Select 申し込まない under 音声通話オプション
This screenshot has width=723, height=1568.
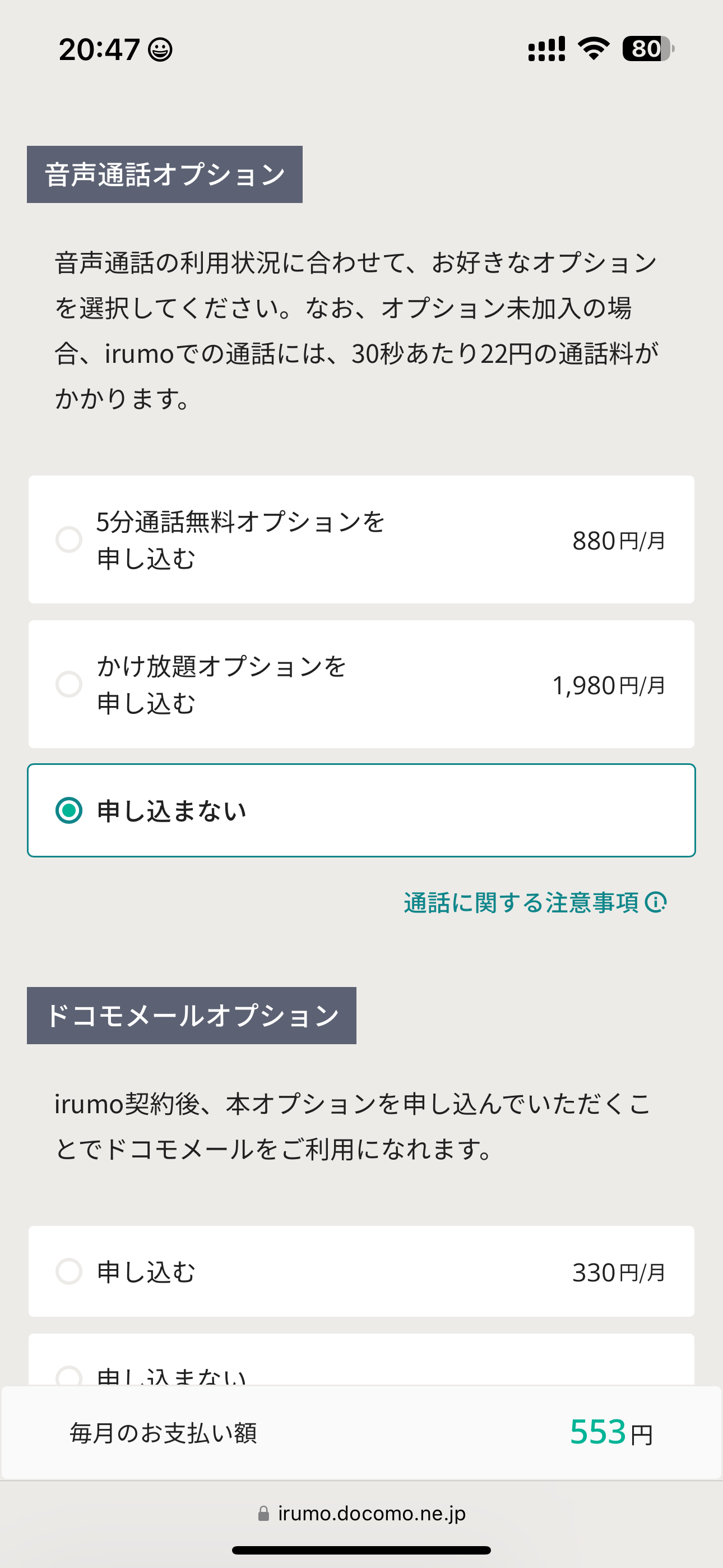point(361,810)
